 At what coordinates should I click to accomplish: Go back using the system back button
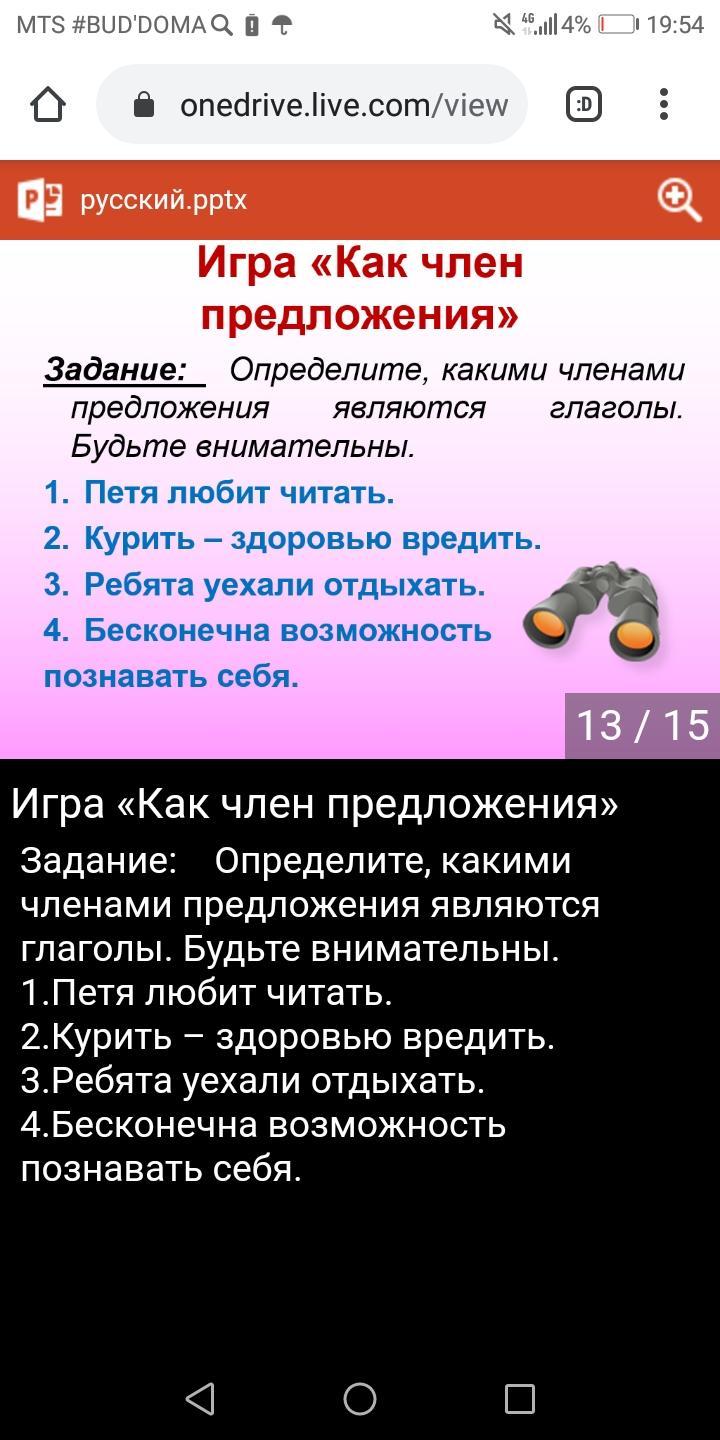click(x=200, y=1398)
